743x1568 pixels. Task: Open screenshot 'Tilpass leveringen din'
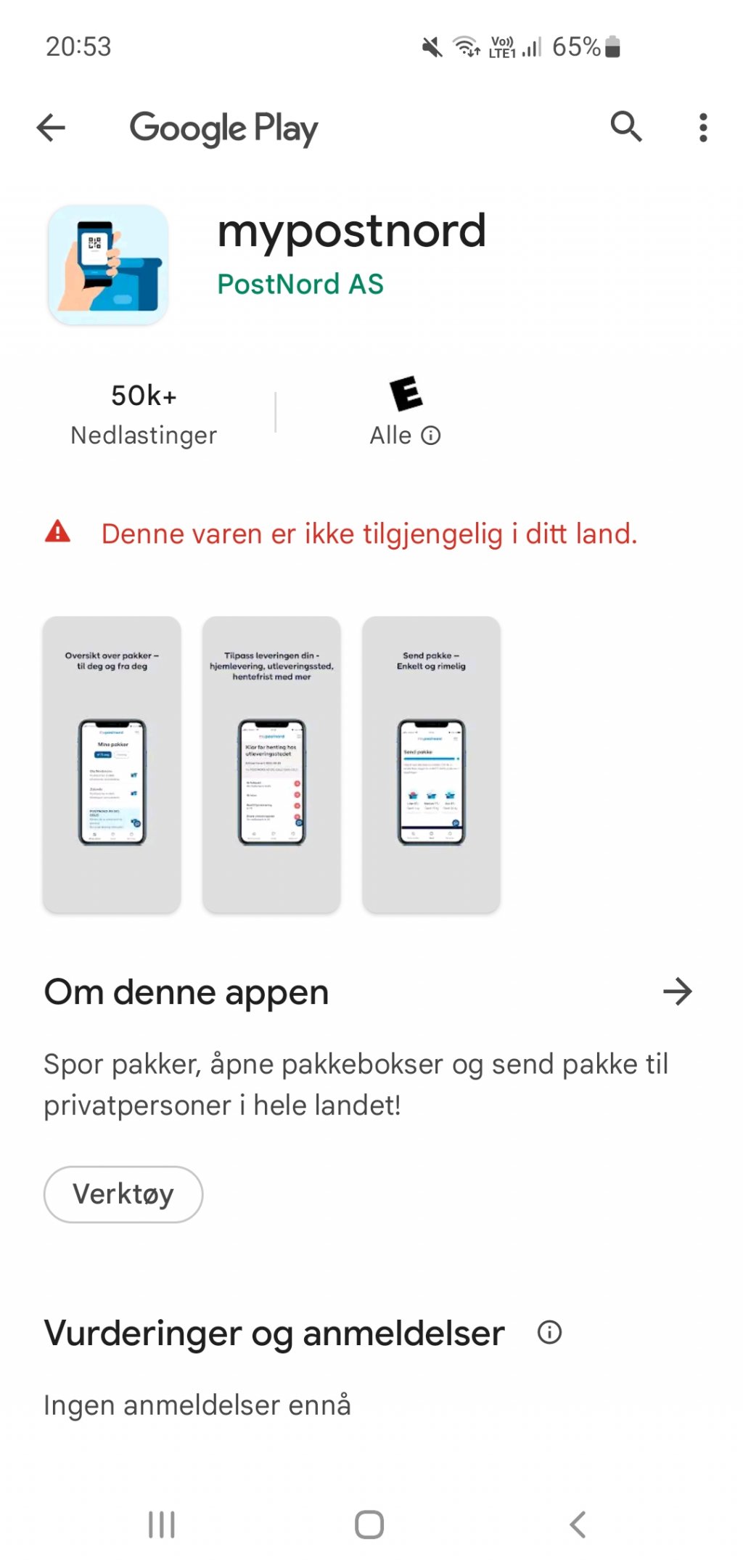[271, 764]
